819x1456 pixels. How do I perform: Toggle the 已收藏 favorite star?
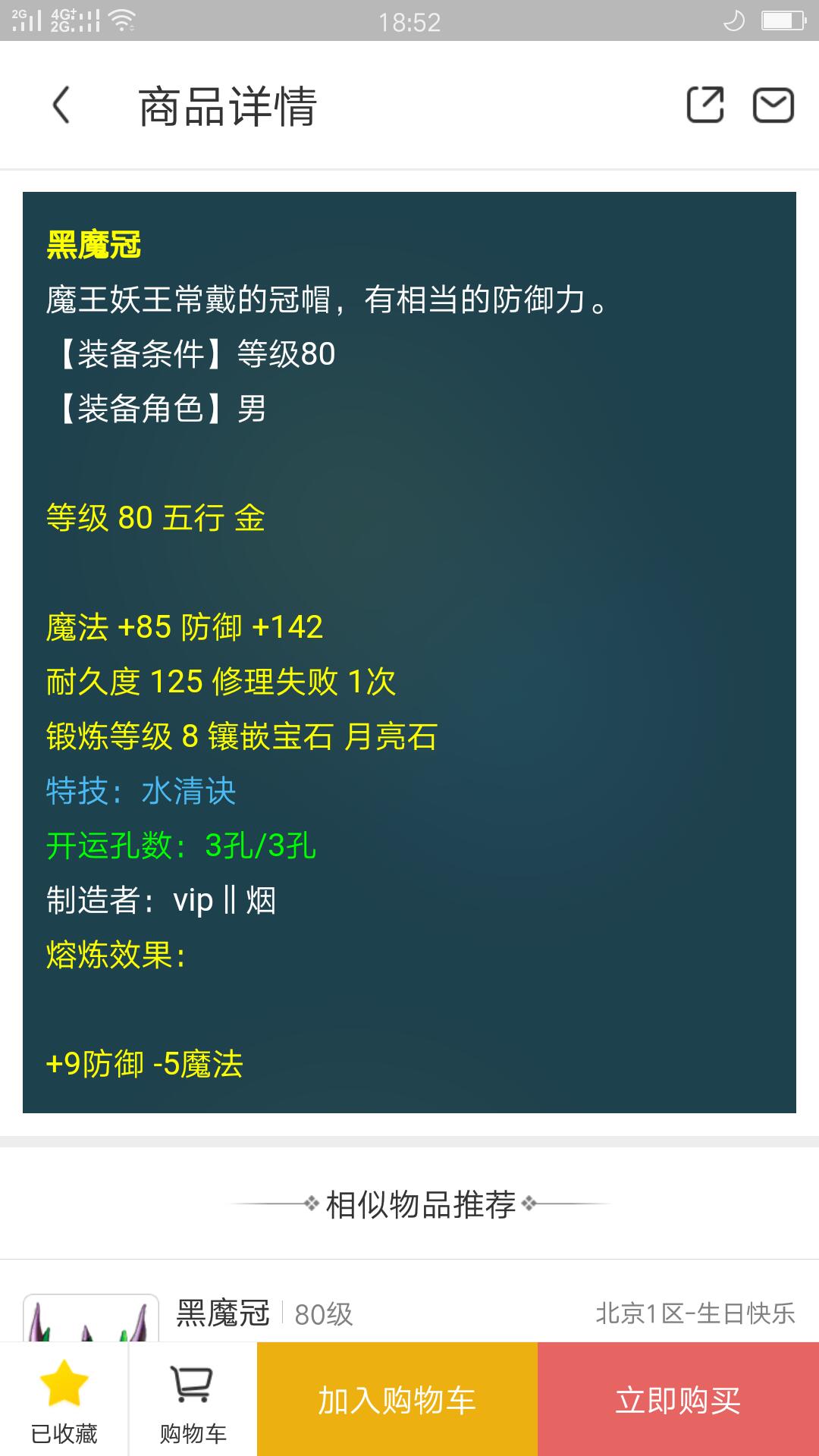click(x=64, y=1400)
